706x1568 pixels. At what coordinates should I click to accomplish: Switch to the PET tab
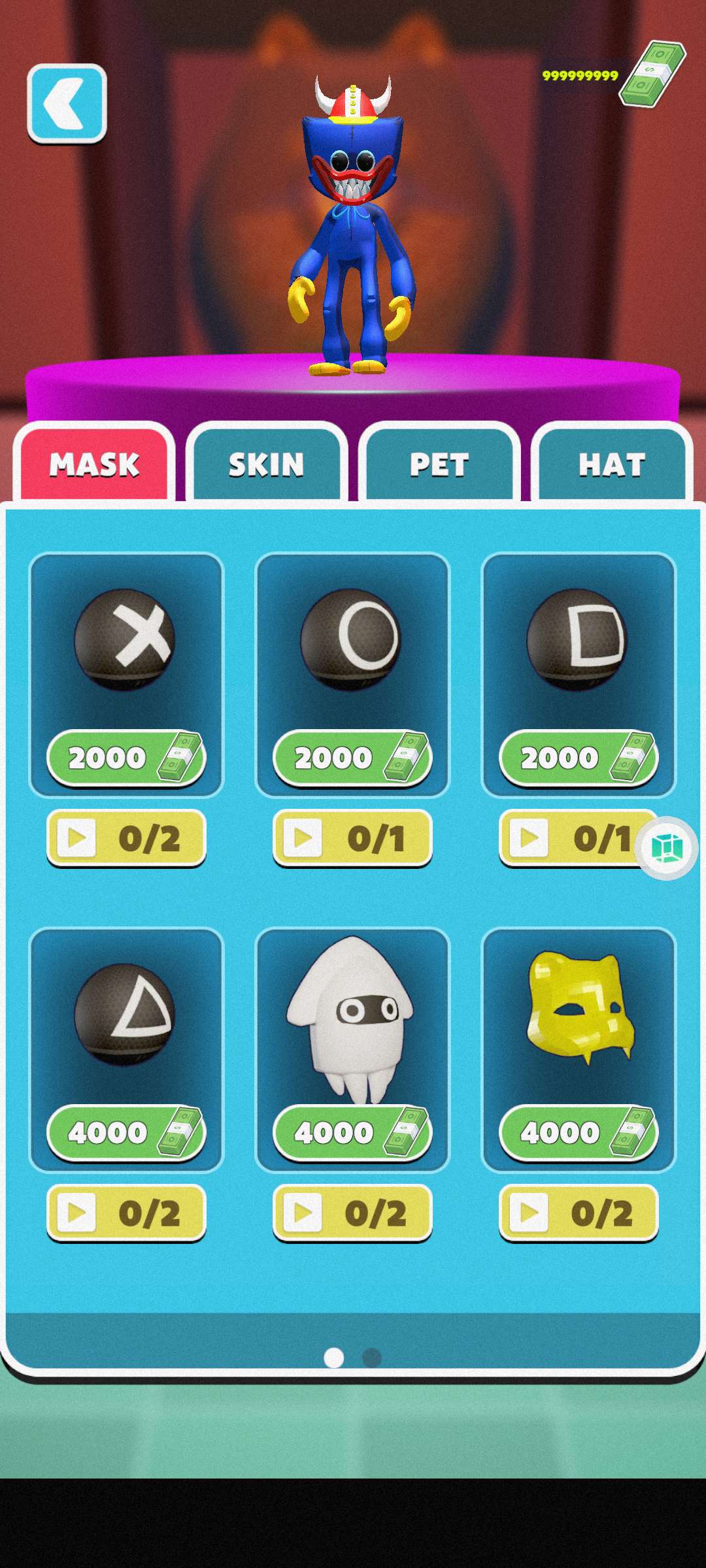439,465
